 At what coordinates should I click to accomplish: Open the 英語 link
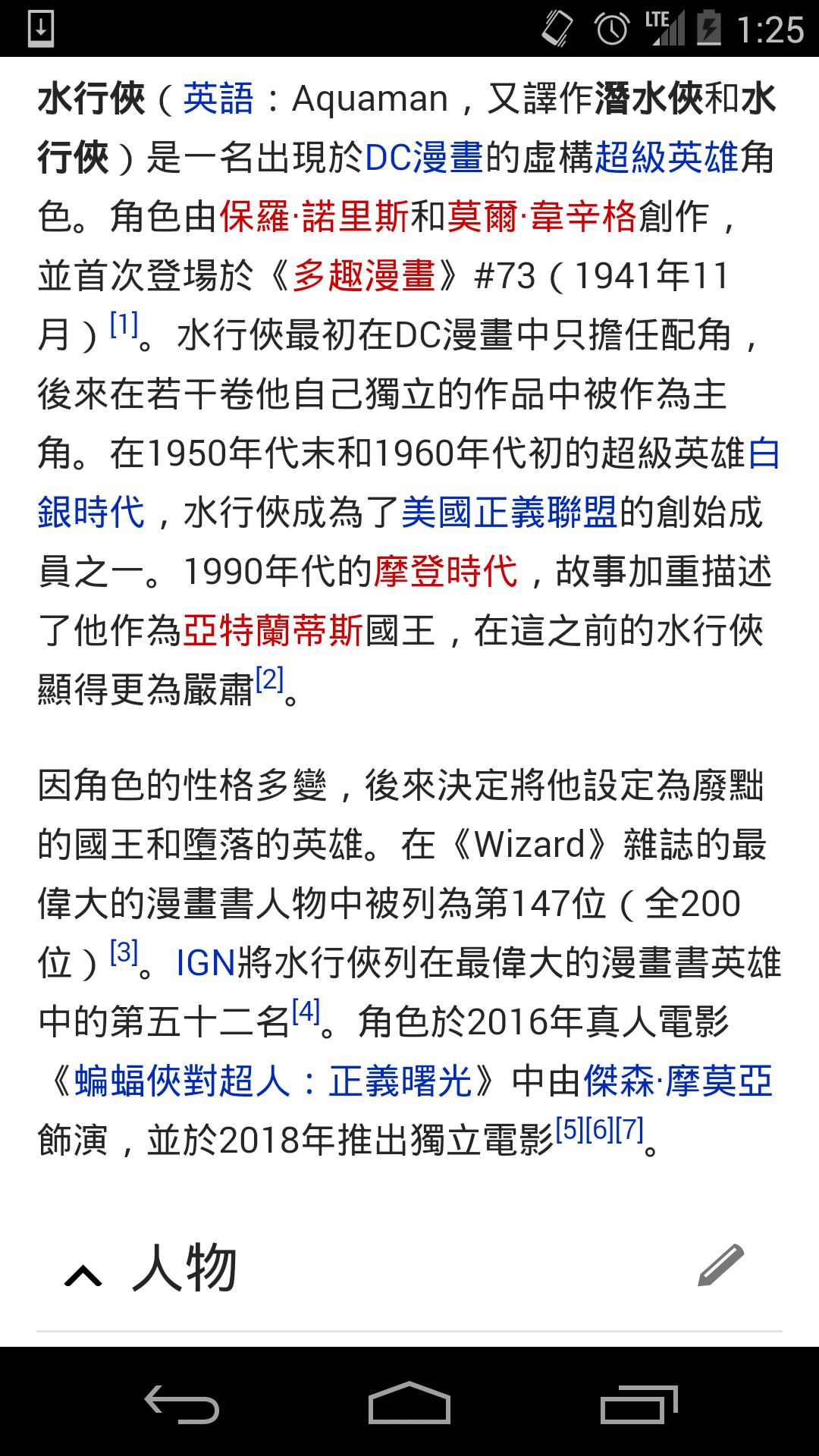point(218,99)
